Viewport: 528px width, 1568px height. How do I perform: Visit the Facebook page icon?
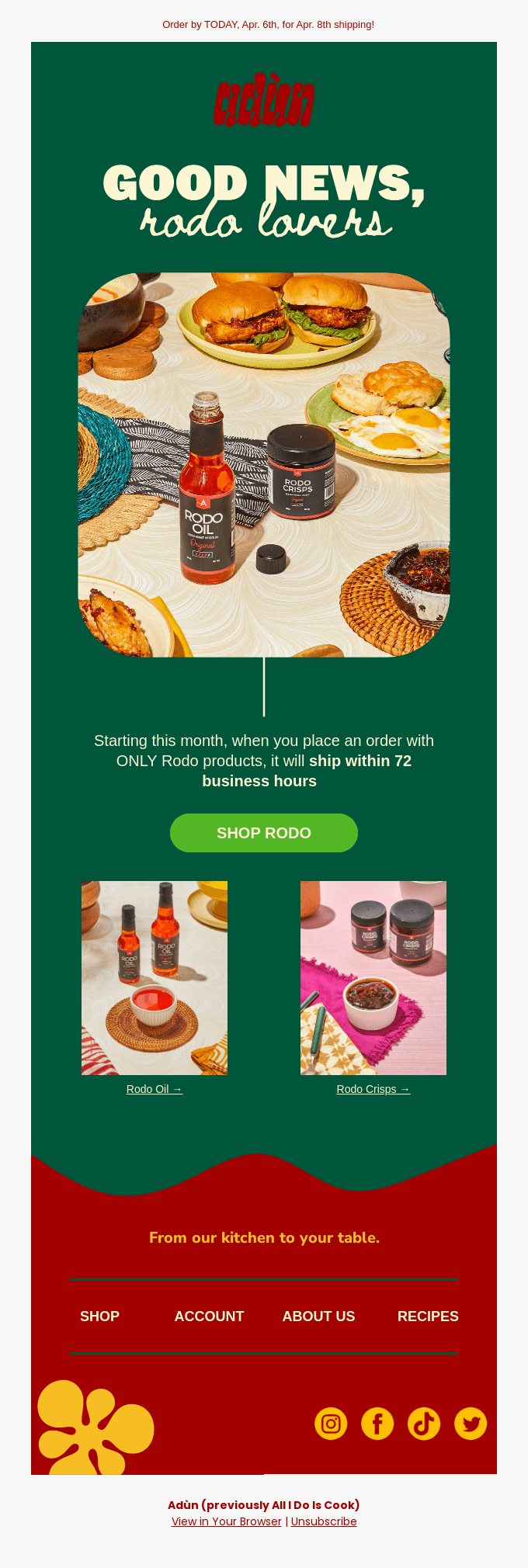point(377,1424)
